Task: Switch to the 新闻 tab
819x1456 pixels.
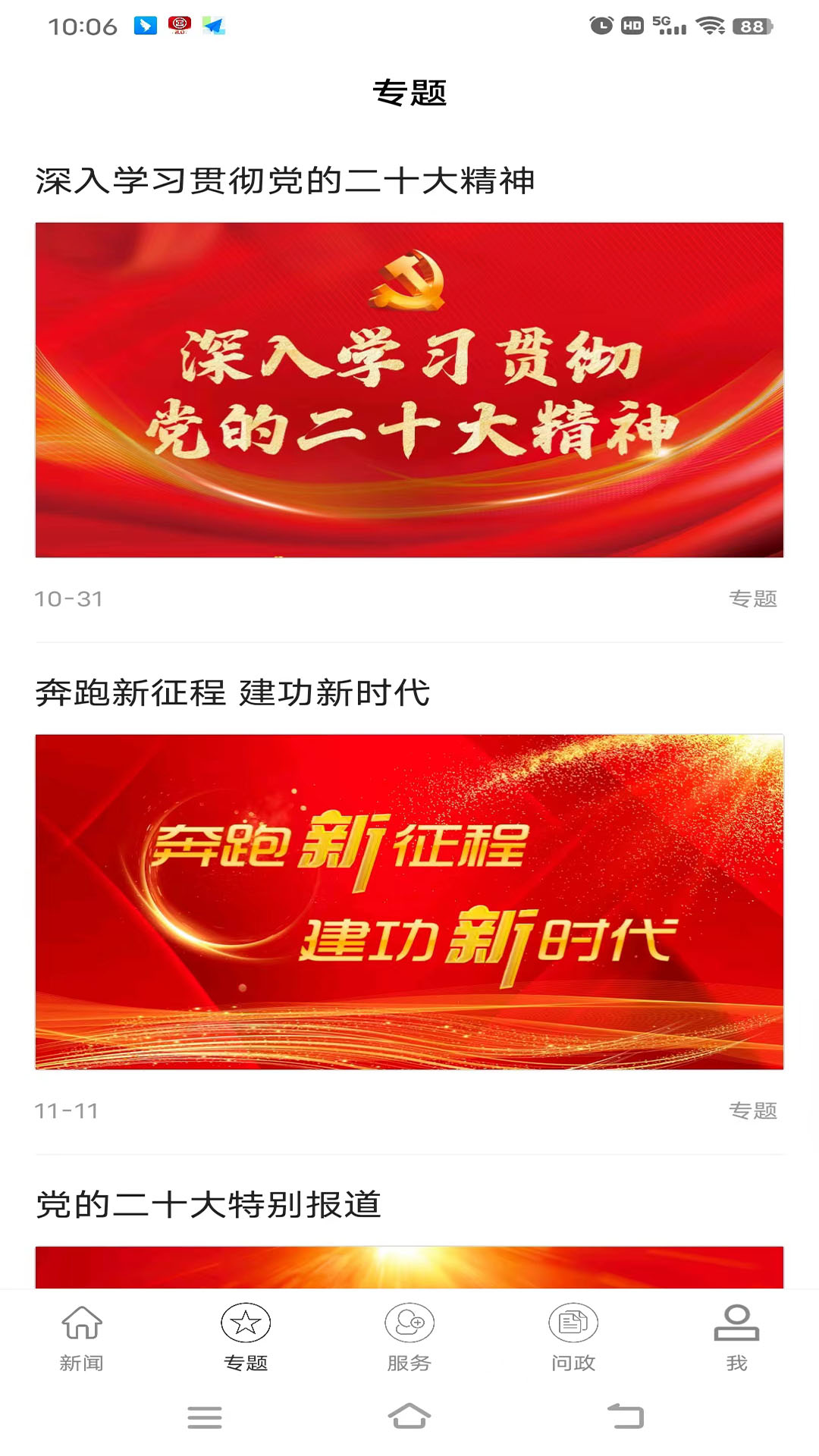Action: point(82,1338)
